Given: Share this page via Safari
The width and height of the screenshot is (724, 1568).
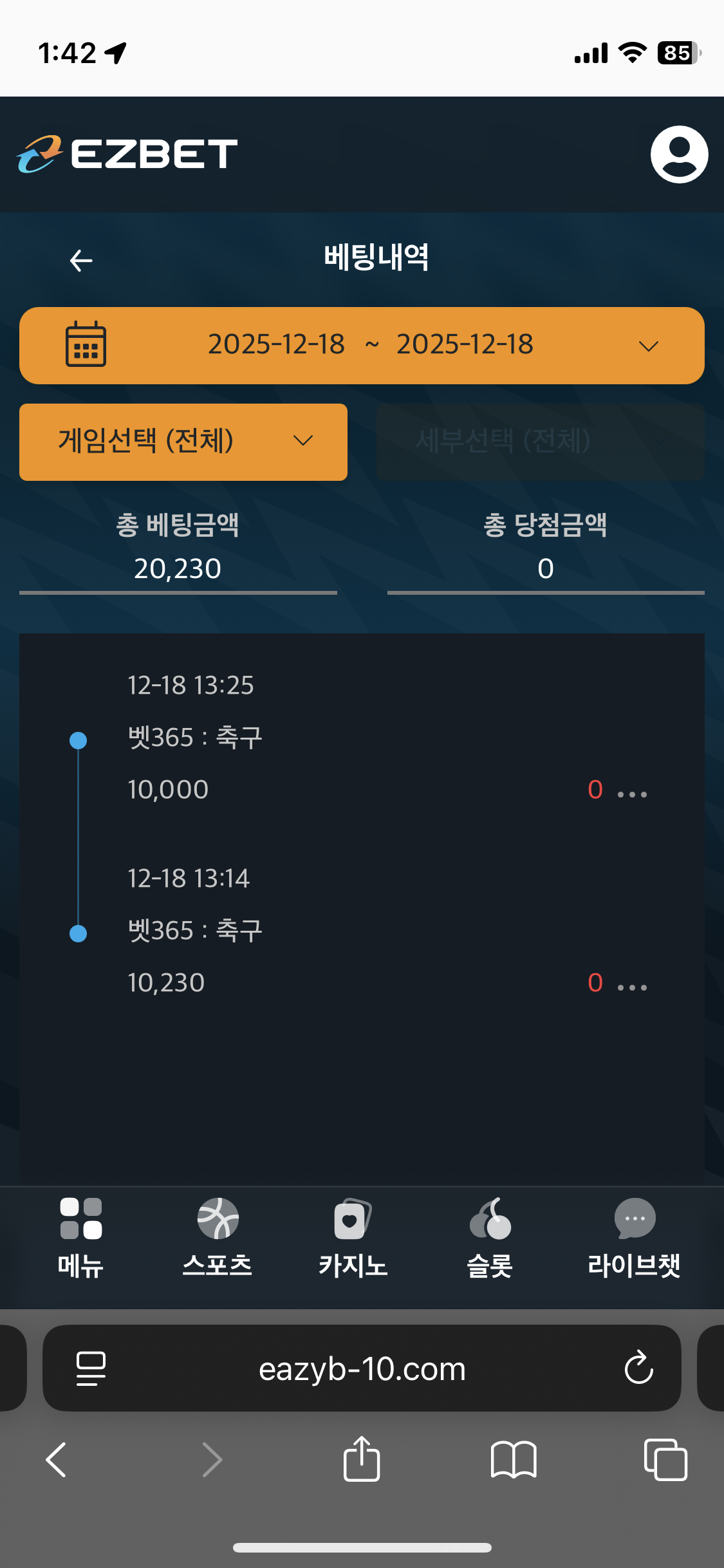Looking at the screenshot, I should click(362, 1459).
